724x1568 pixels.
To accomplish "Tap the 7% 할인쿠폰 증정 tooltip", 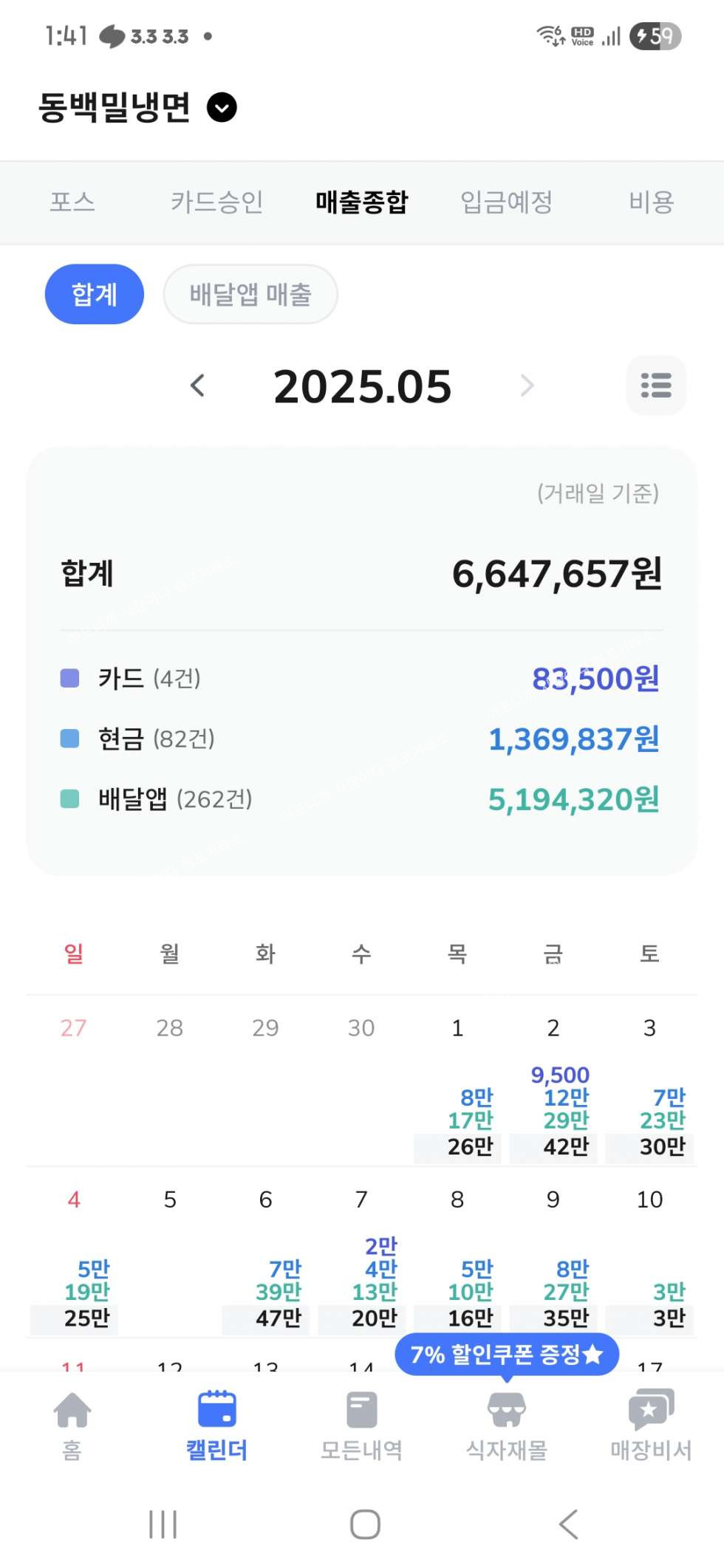I will (x=507, y=1354).
